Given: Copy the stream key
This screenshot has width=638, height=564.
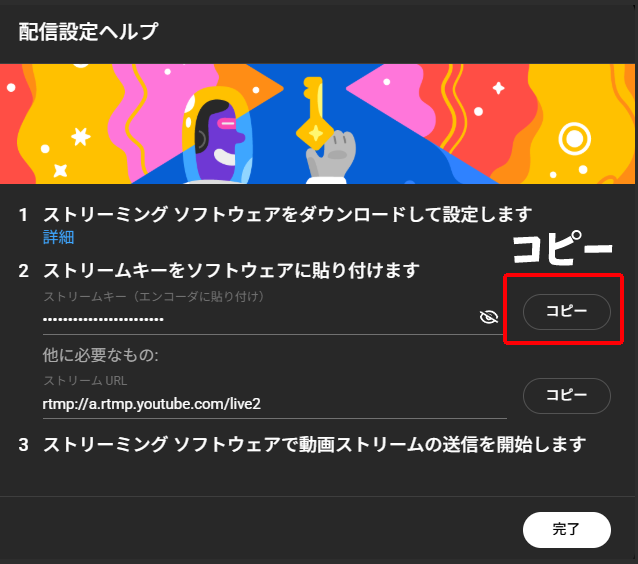Looking at the screenshot, I should tap(566, 312).
